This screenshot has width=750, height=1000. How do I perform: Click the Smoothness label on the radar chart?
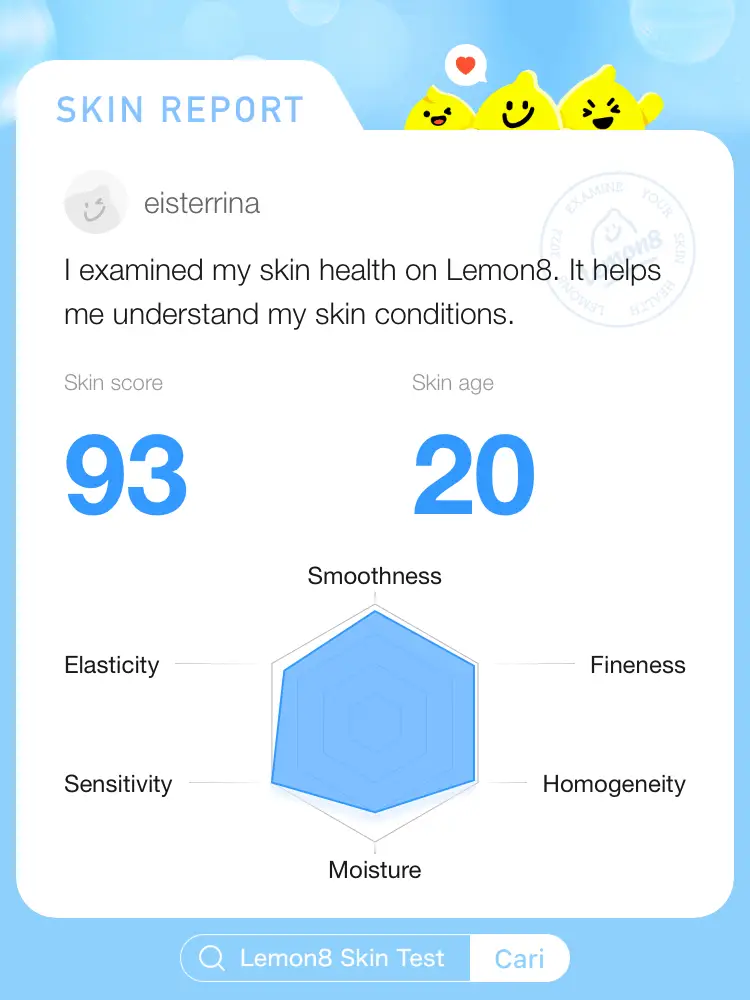(375, 576)
